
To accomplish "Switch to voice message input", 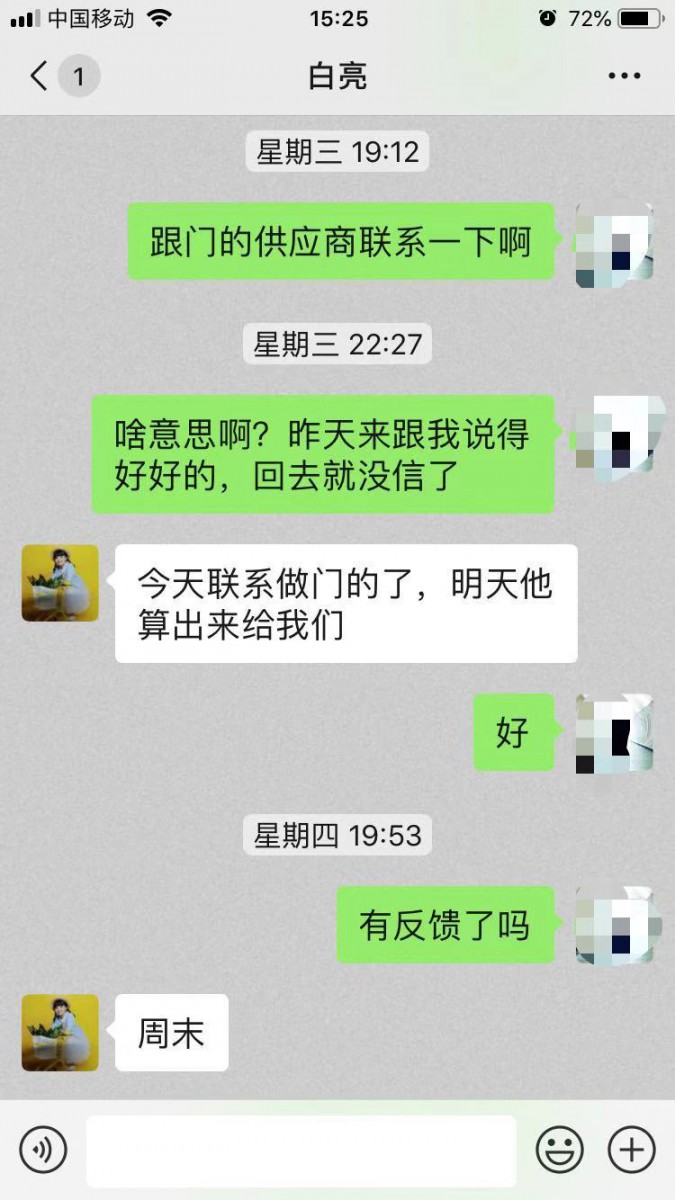I will (43, 1150).
